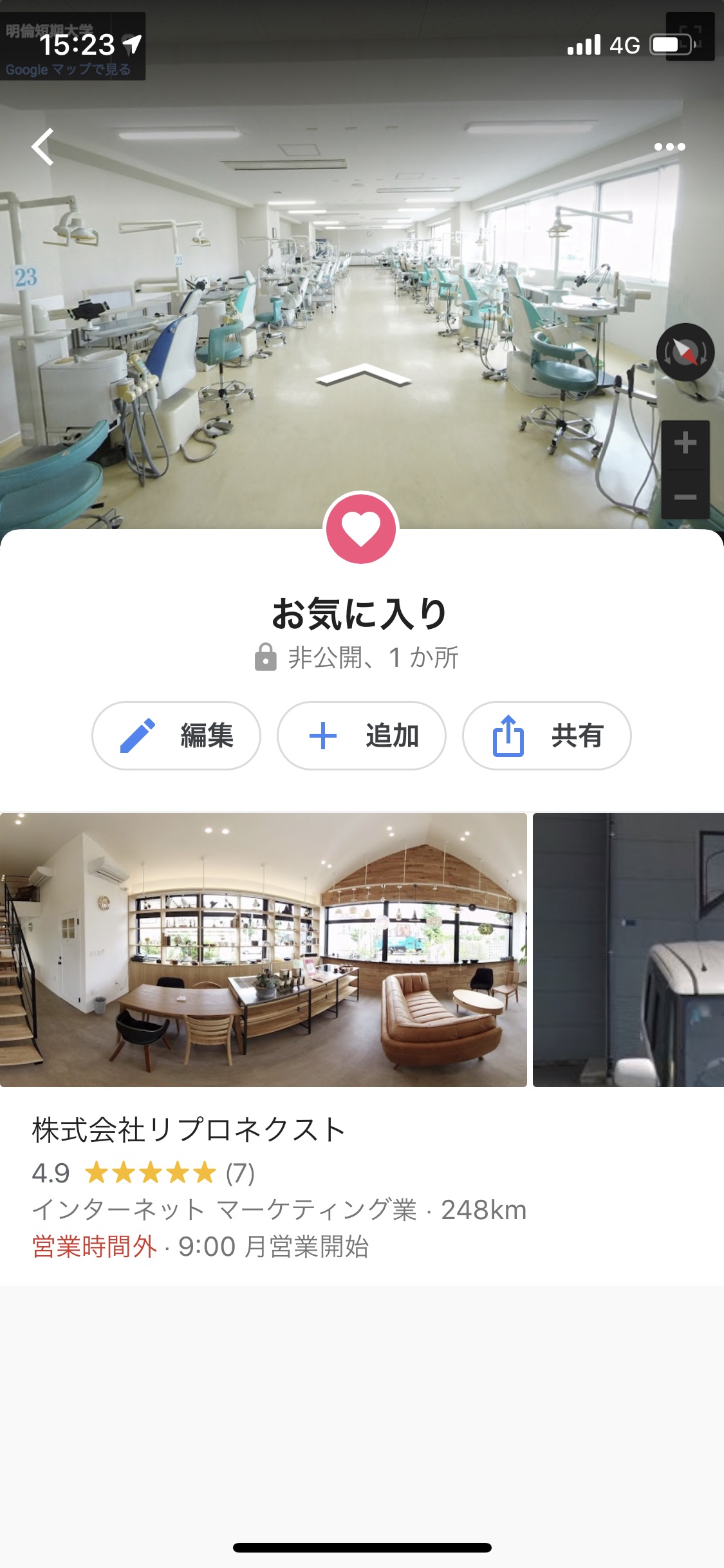Tap the back chevron to exit the list
Viewport: 724px width, 1568px height.
point(43,147)
